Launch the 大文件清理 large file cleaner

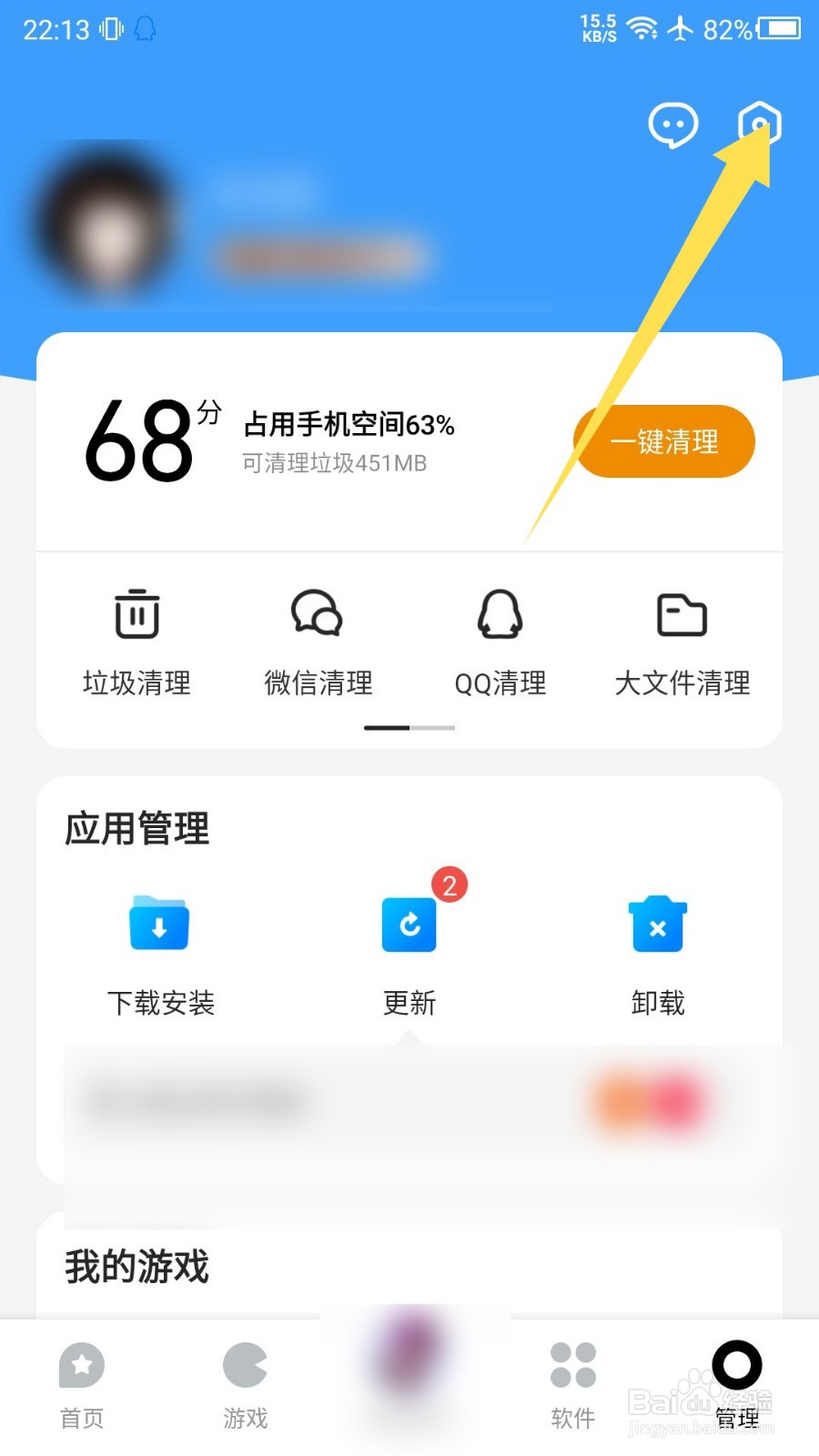[x=682, y=642]
